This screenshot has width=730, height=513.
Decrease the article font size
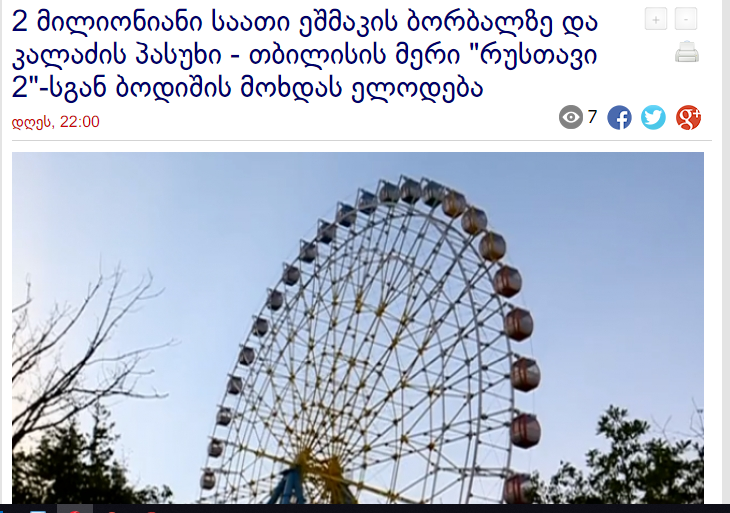click(x=686, y=19)
